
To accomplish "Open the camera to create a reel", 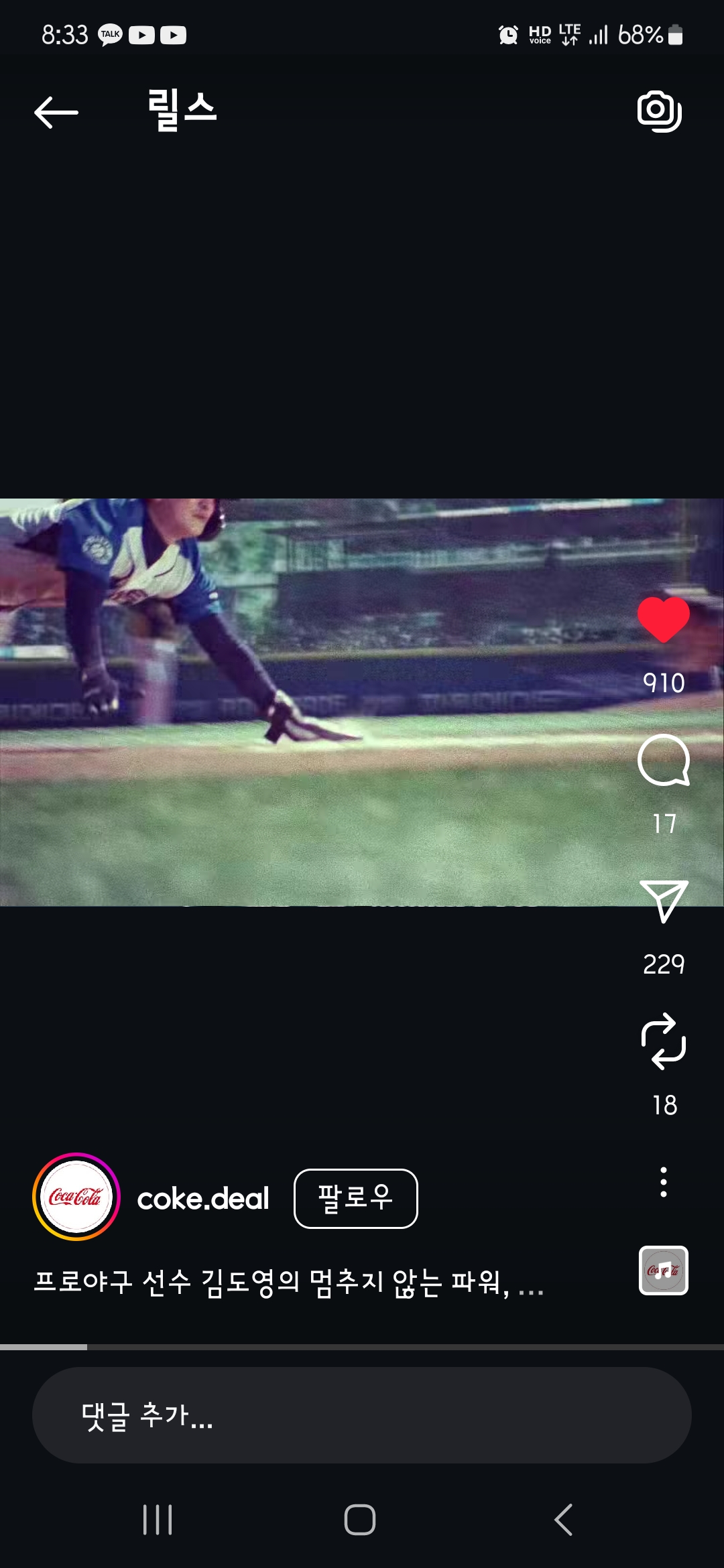I will pyautogui.click(x=659, y=111).
